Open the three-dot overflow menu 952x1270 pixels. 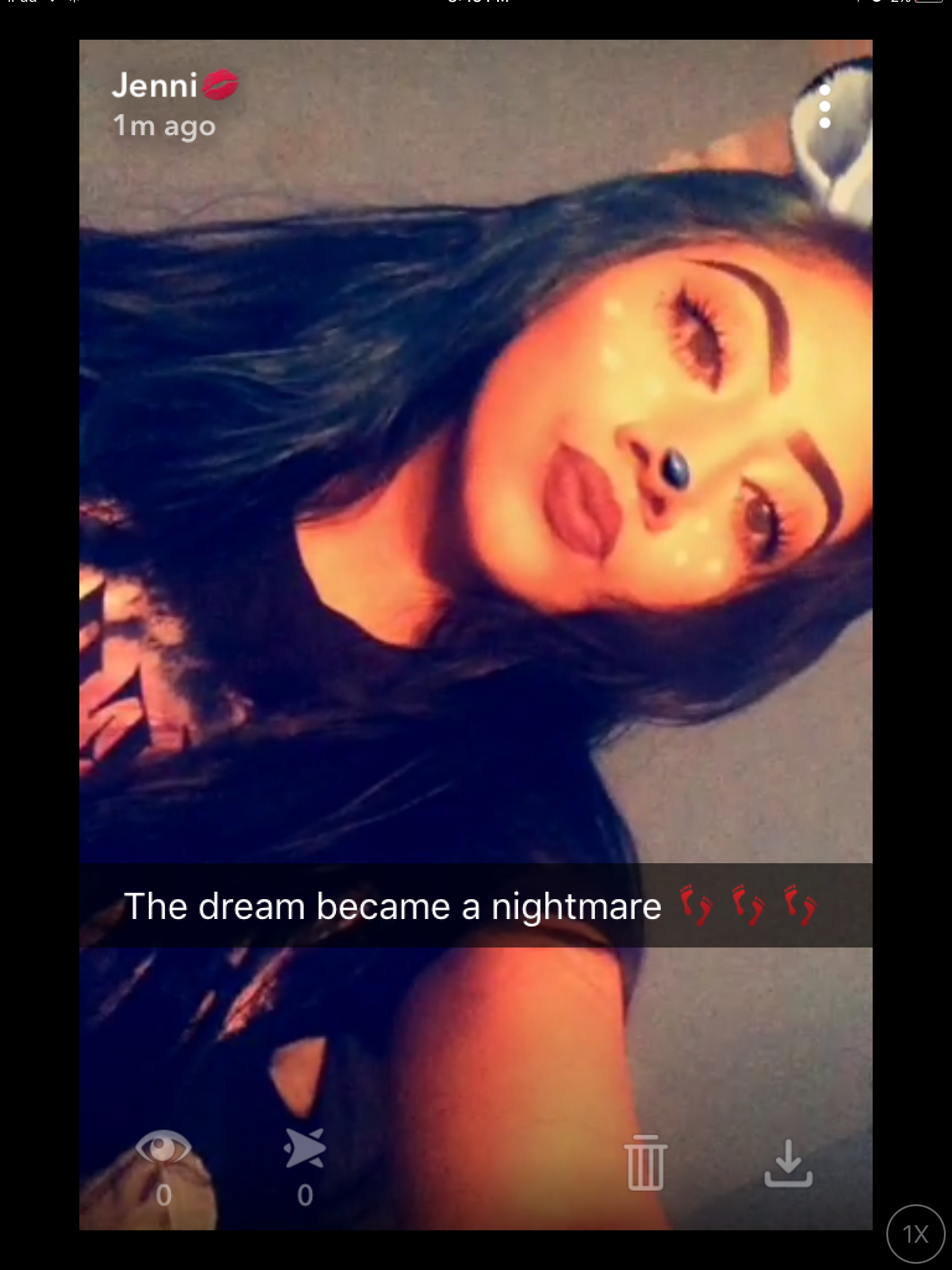(824, 107)
